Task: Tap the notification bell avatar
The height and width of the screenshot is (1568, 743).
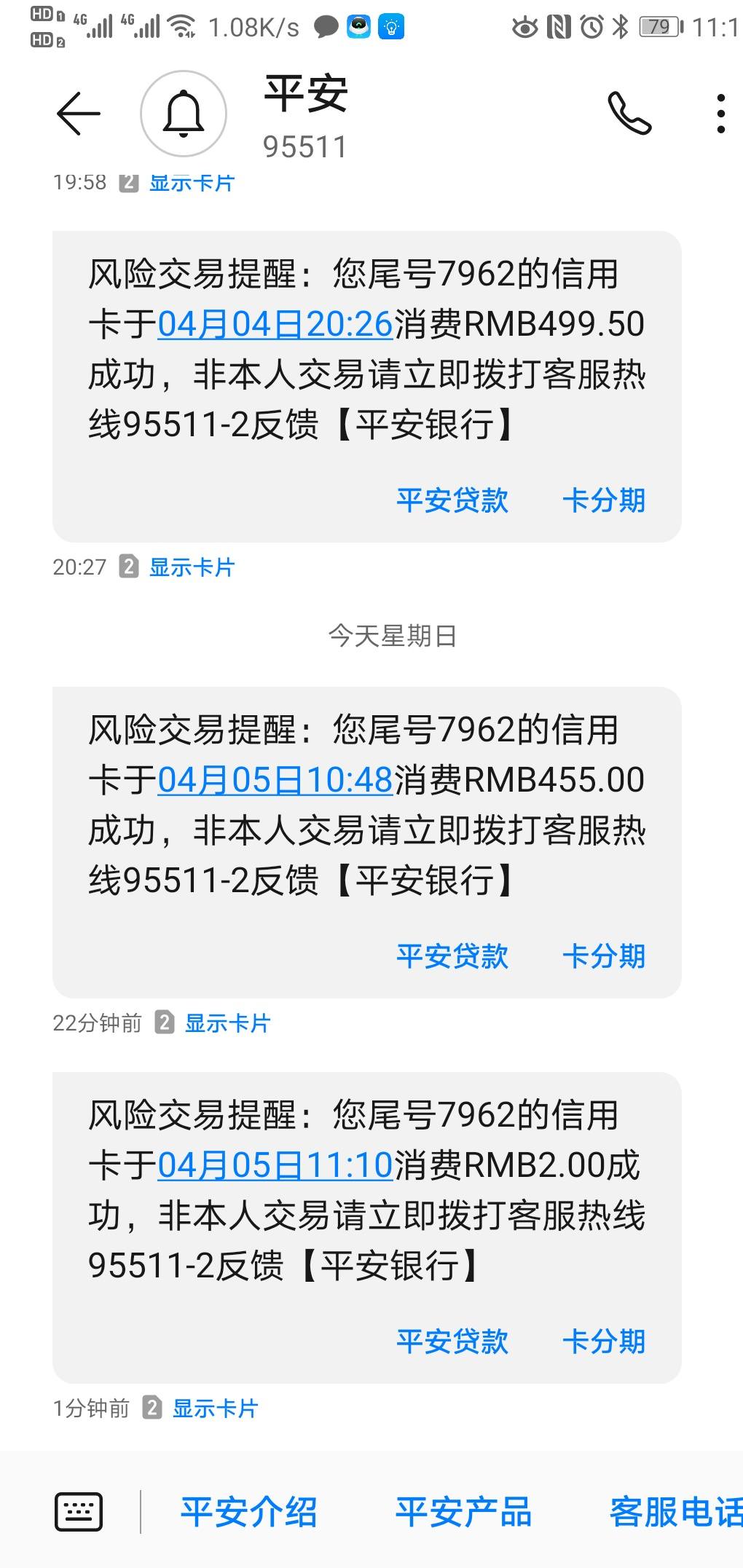Action: [x=184, y=114]
